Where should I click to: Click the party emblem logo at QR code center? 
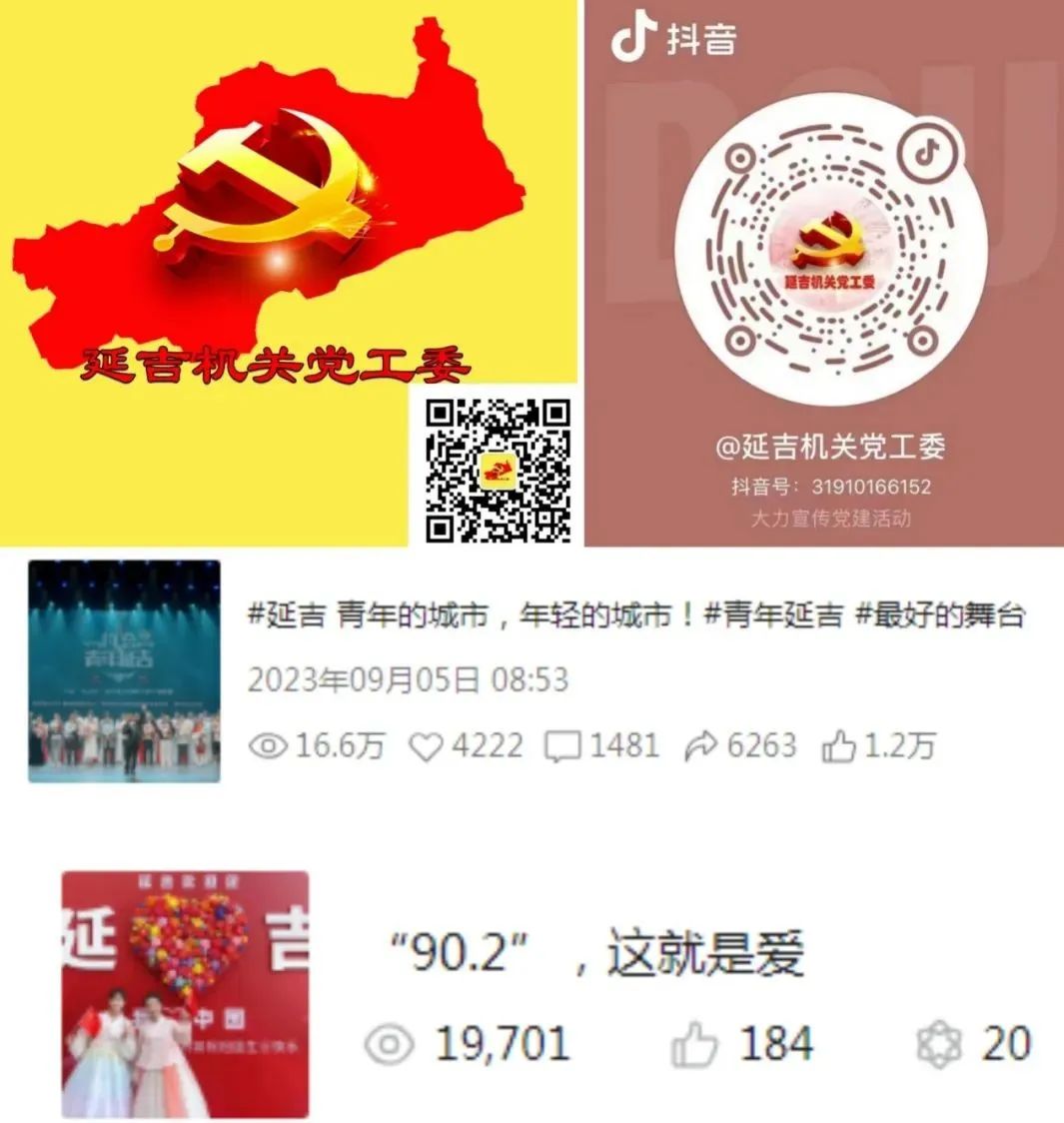tap(827, 237)
